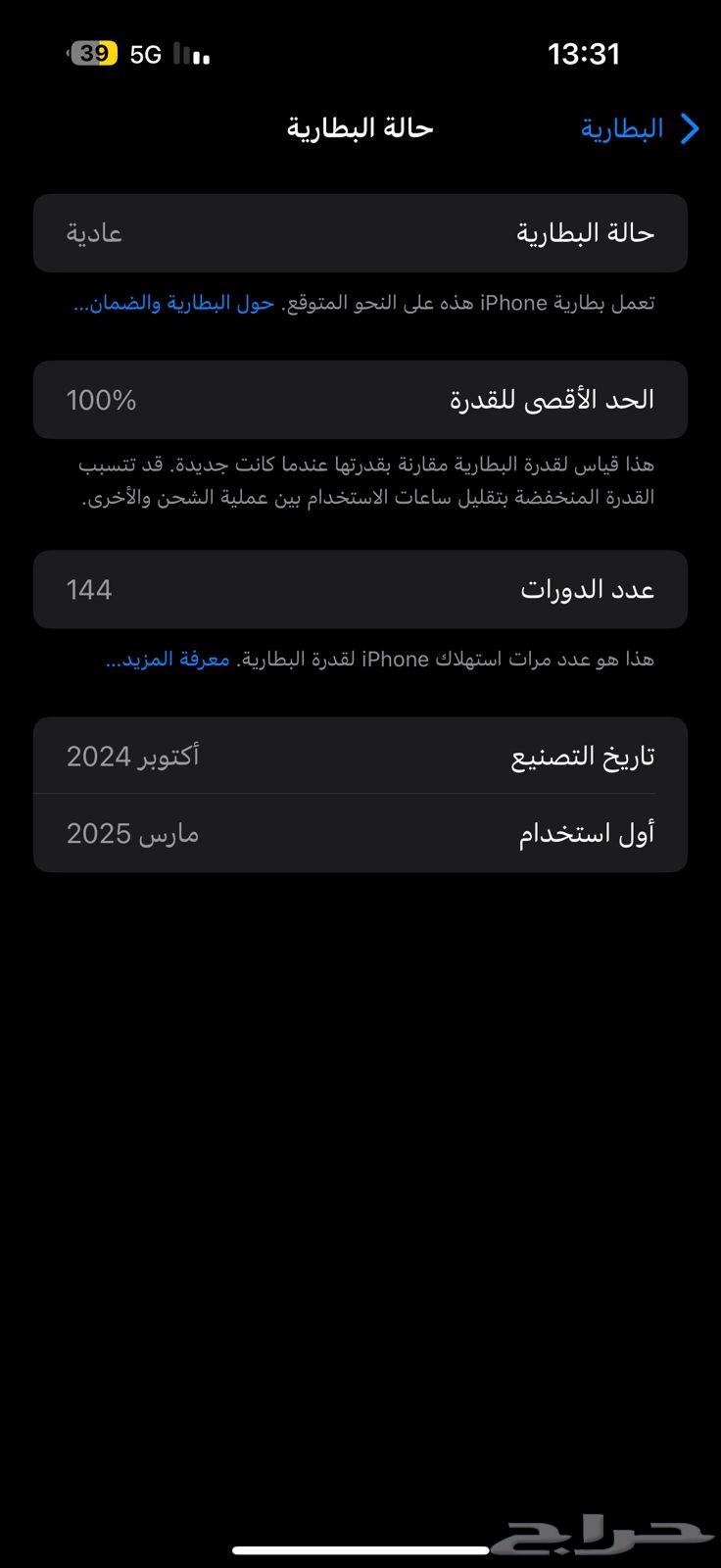This screenshot has width=721, height=1568.
Task: Select the تاريخ التصنيع row
Action: pos(360,755)
